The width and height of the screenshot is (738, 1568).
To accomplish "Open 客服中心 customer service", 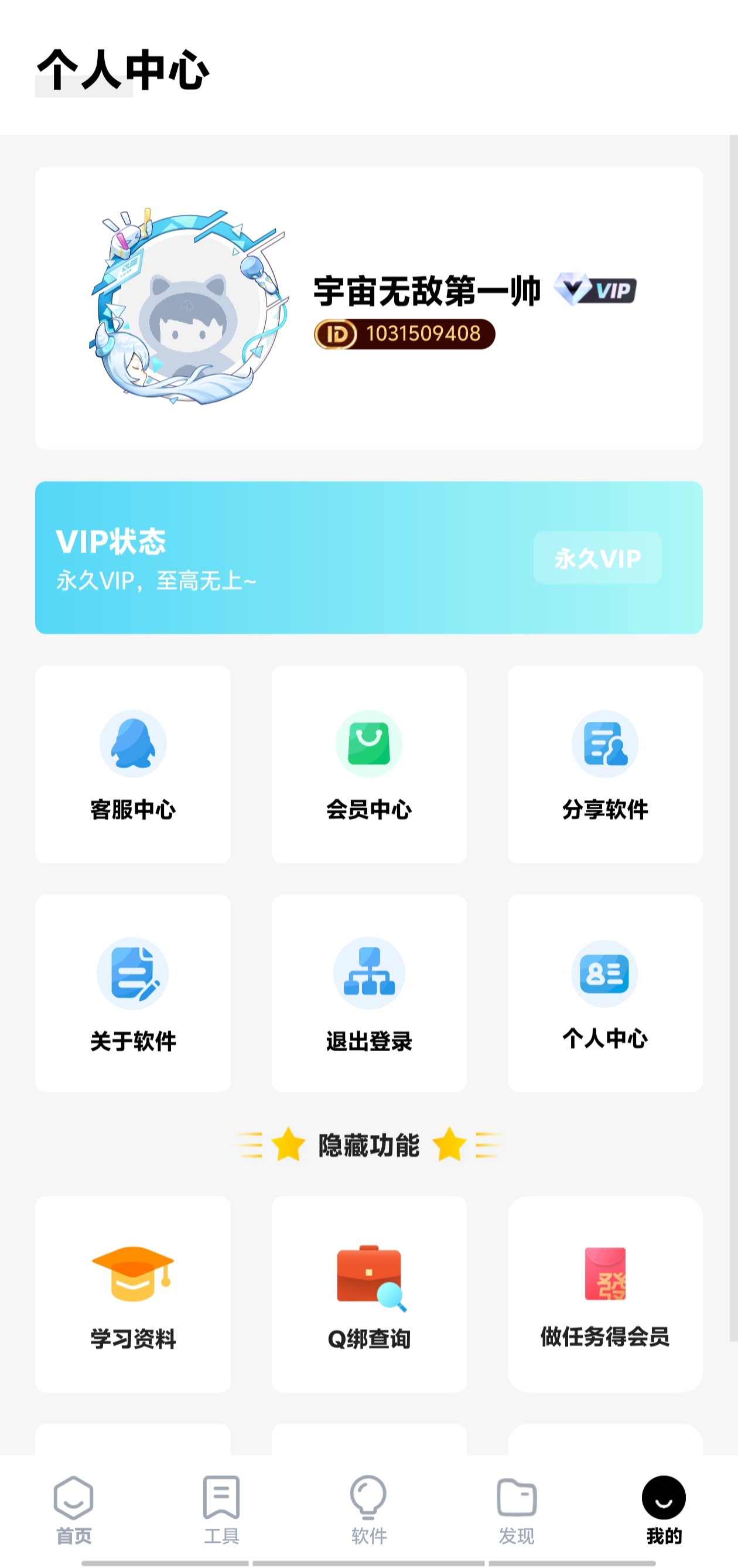I will [x=132, y=764].
